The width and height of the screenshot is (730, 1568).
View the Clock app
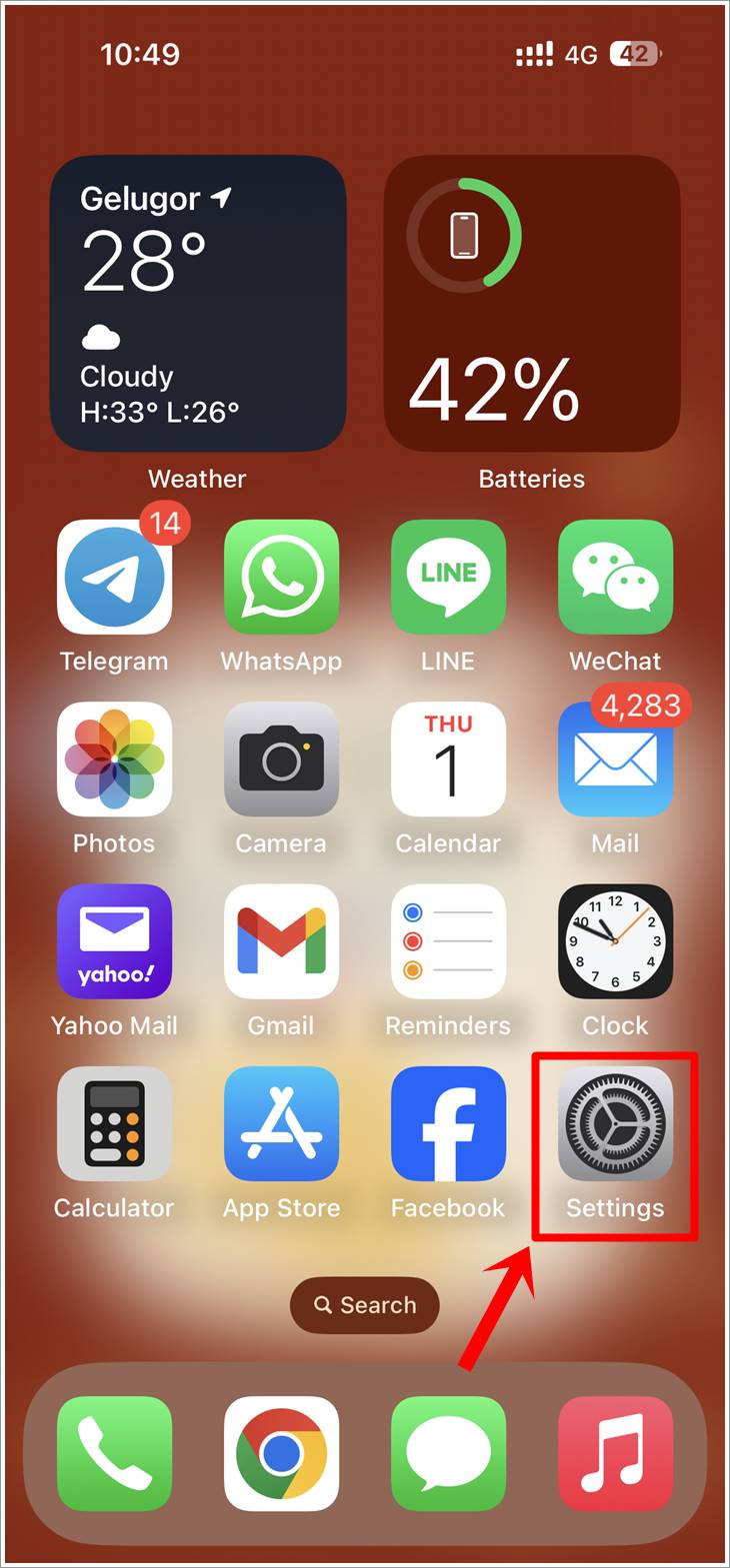point(615,942)
